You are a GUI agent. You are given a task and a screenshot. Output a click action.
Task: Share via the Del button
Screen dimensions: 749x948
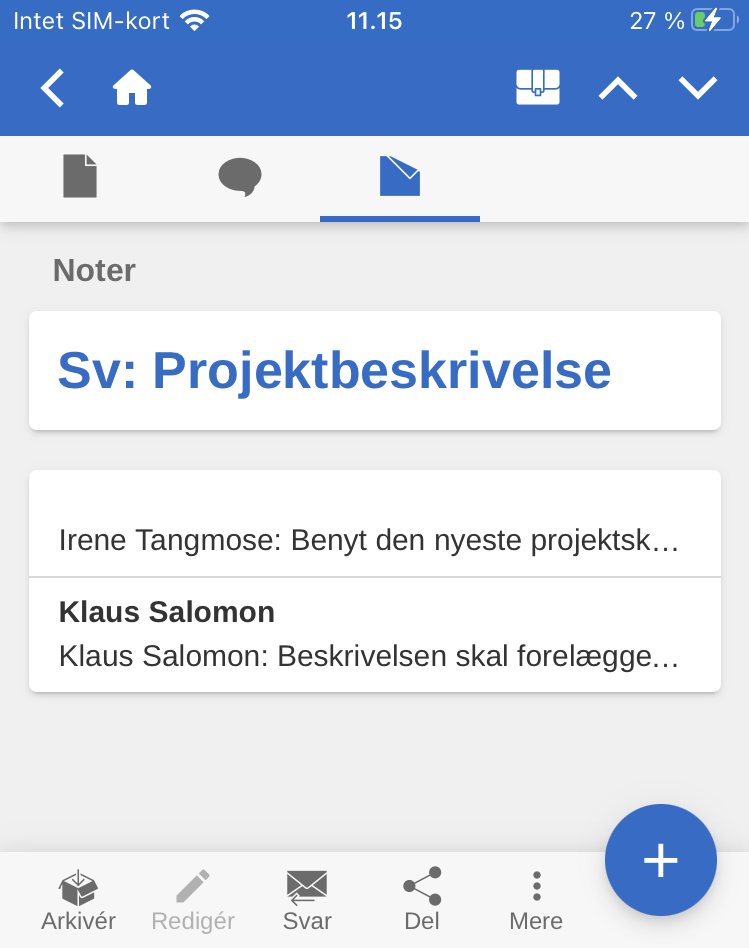[422, 900]
